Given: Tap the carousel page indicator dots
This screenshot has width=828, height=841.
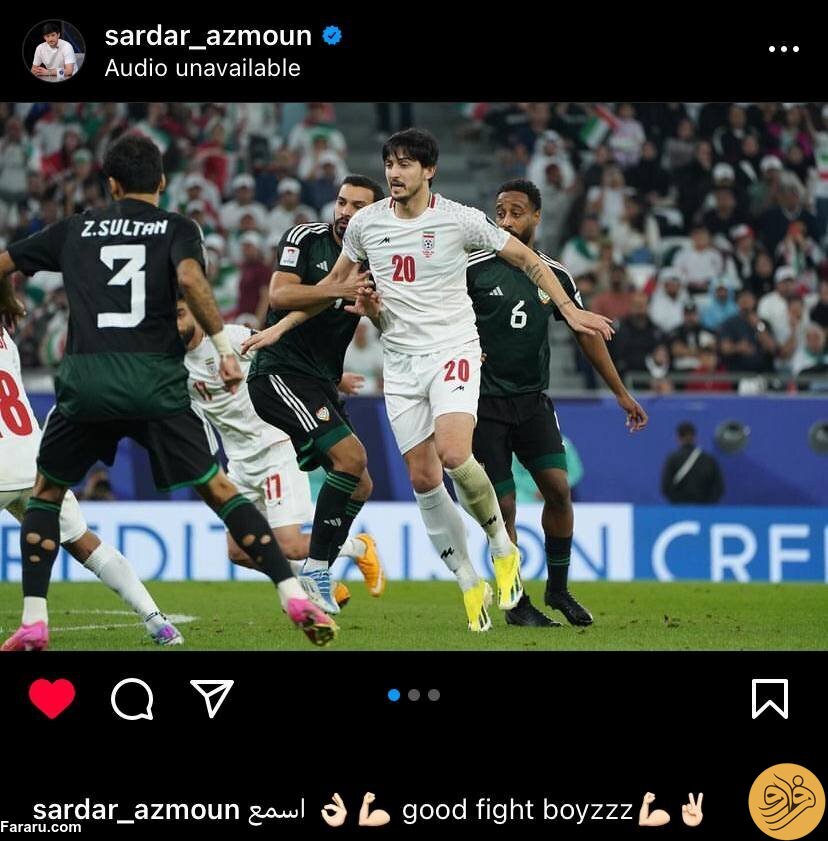Looking at the screenshot, I should [414, 695].
